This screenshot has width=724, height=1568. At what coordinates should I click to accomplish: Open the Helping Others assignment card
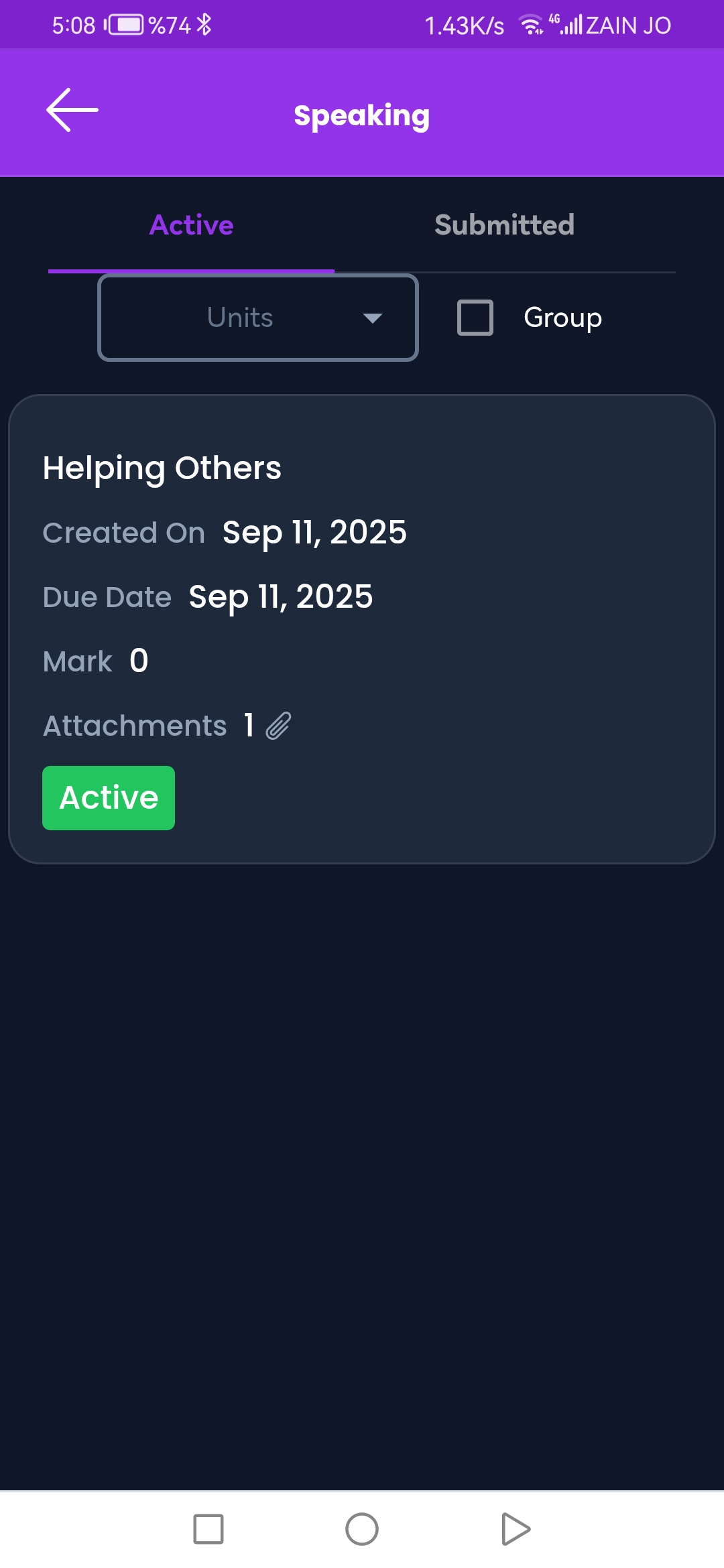tap(362, 629)
